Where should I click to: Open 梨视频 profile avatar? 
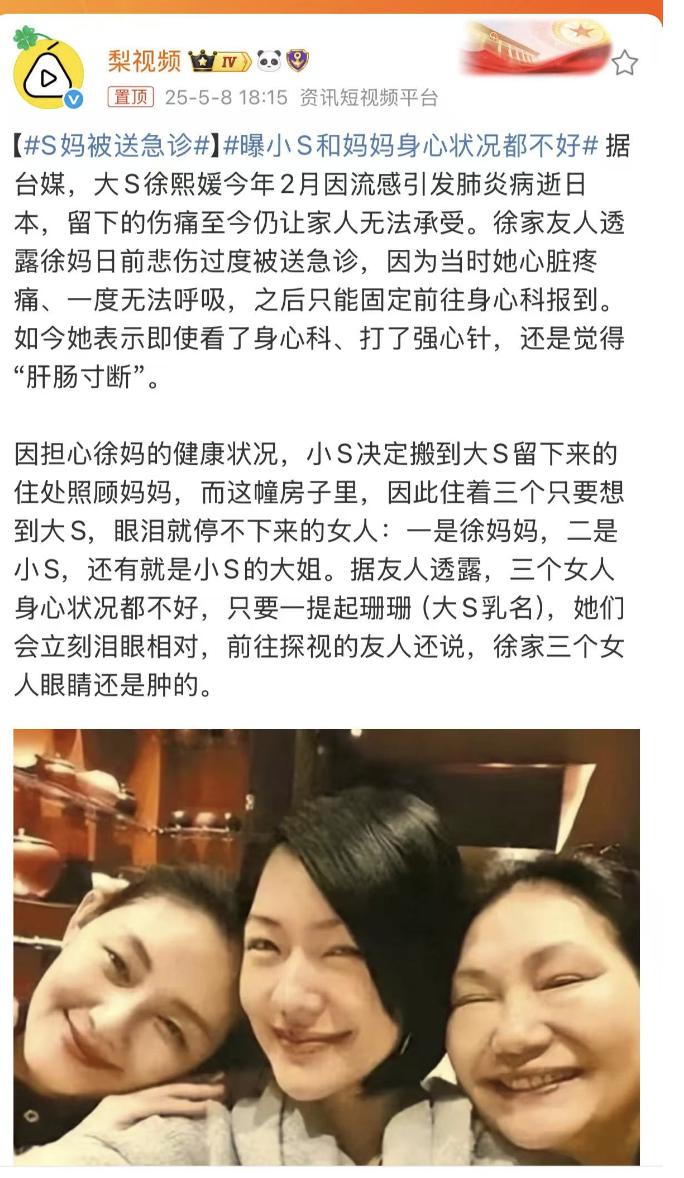tap(48, 72)
